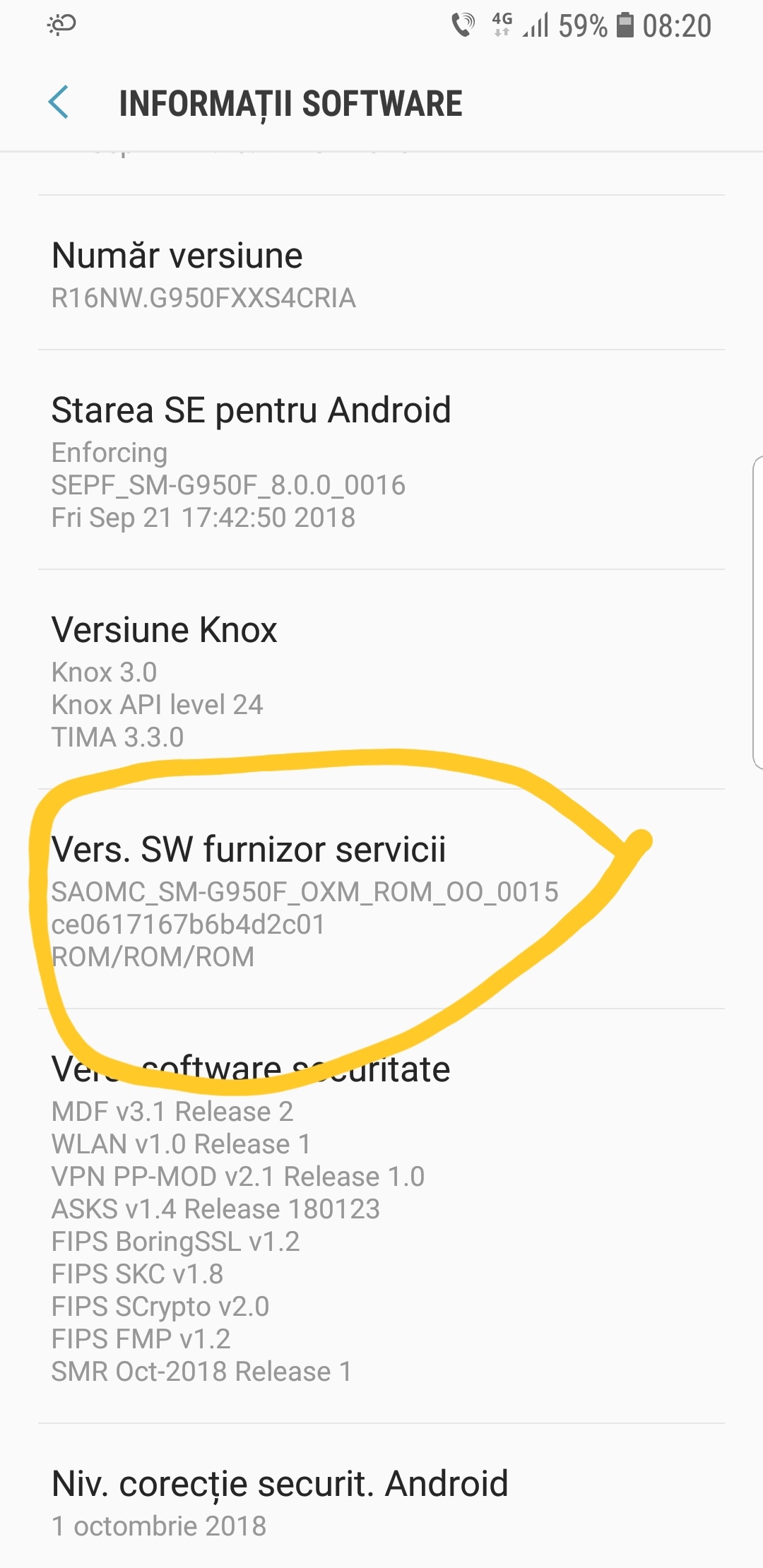Tap the Număr versiune row
The width and height of the screenshot is (763, 1568).
pyautogui.click(x=381, y=273)
